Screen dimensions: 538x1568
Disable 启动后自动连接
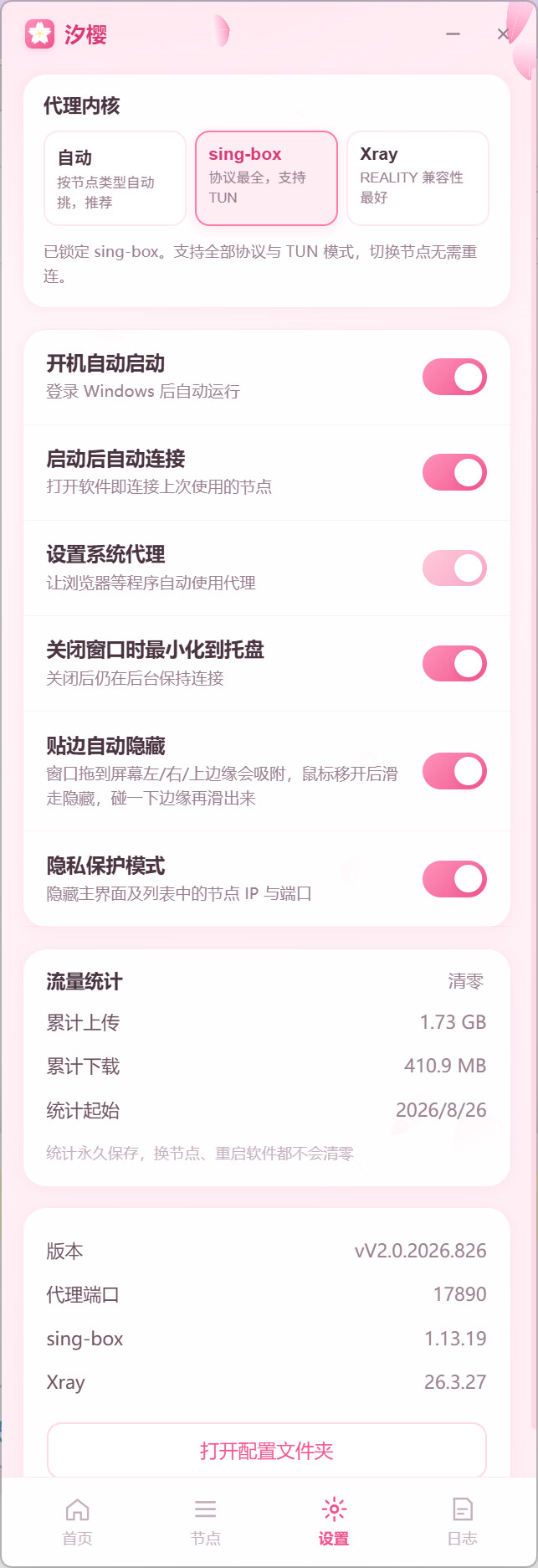coord(454,472)
